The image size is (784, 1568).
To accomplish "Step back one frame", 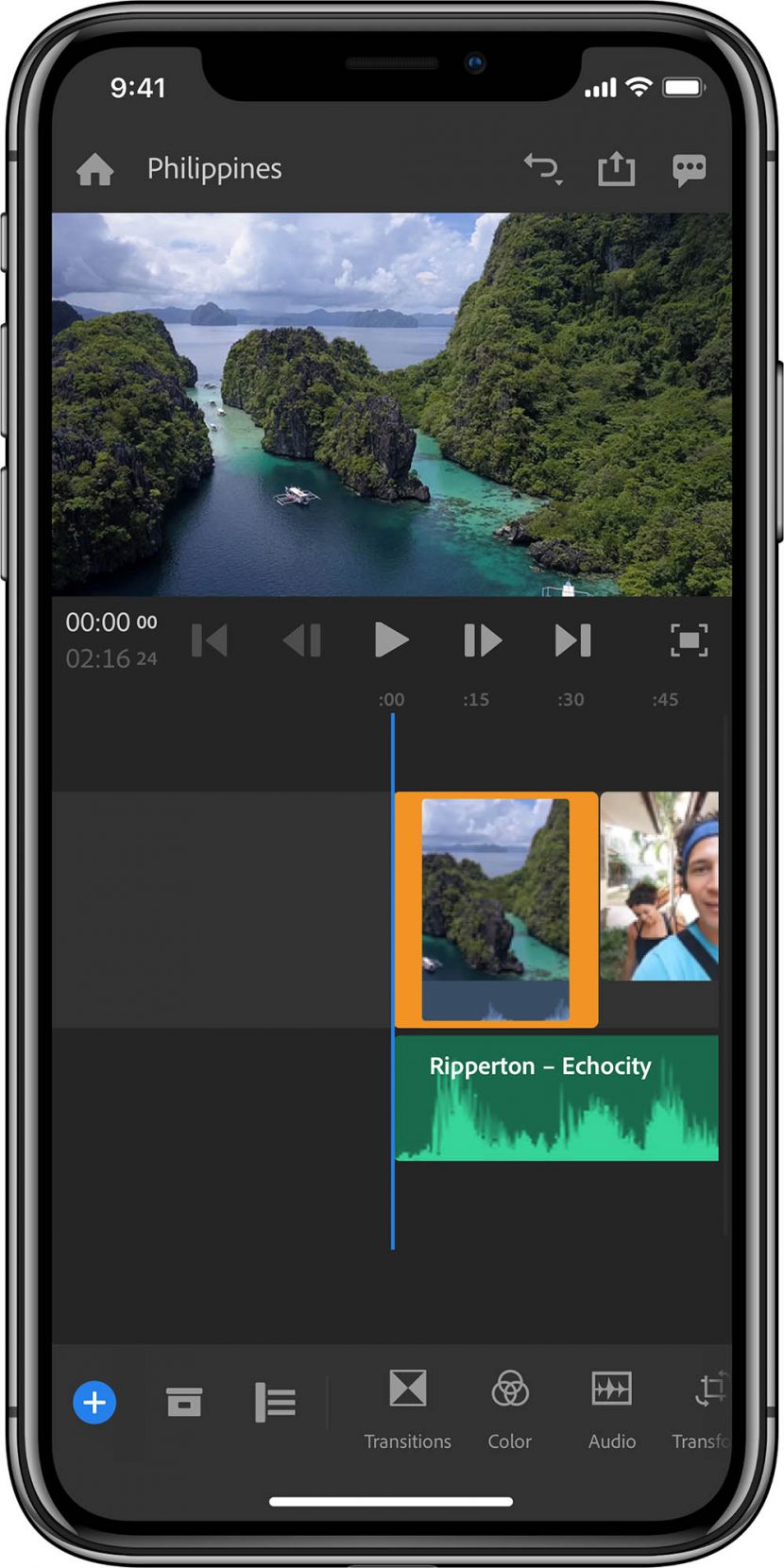I will pos(302,640).
